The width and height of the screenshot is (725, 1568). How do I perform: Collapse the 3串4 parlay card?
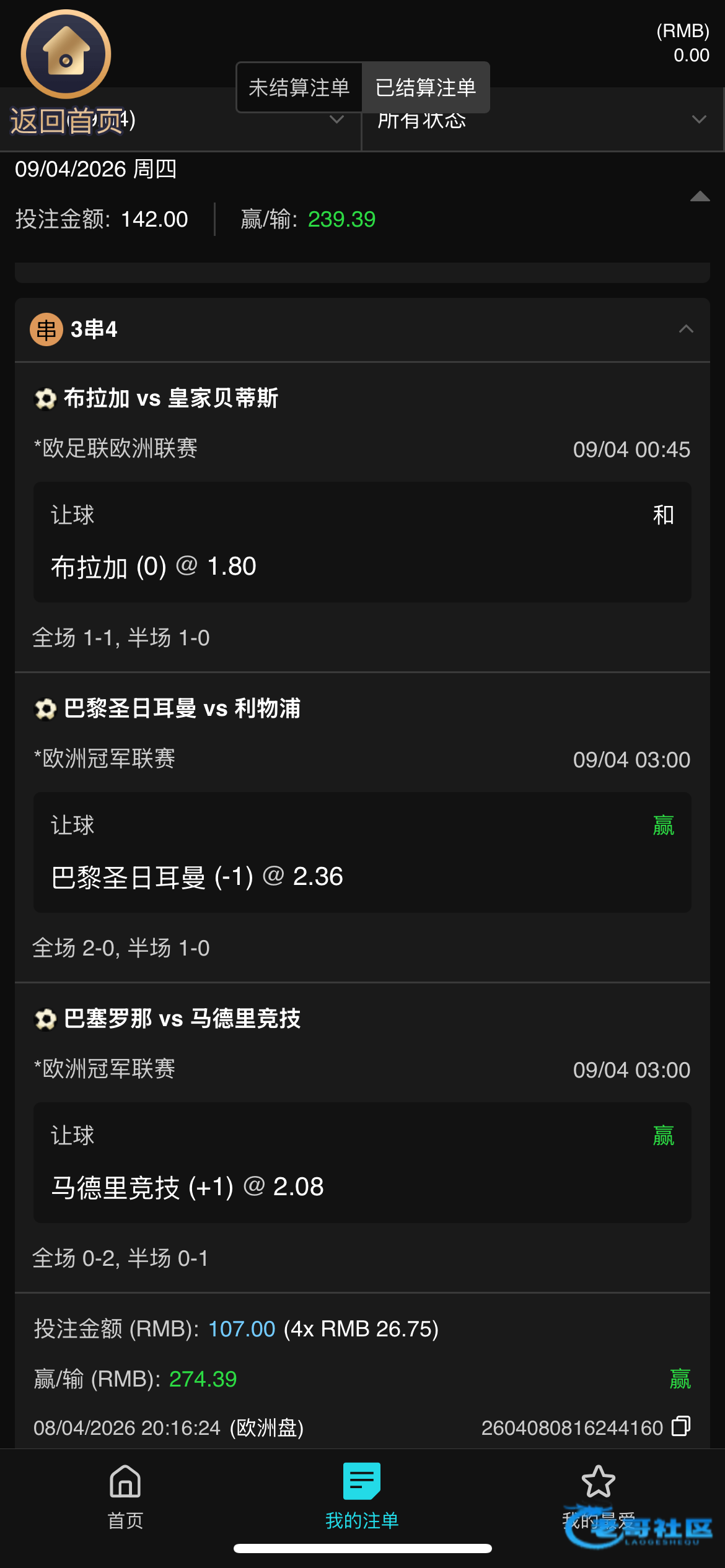coord(686,329)
